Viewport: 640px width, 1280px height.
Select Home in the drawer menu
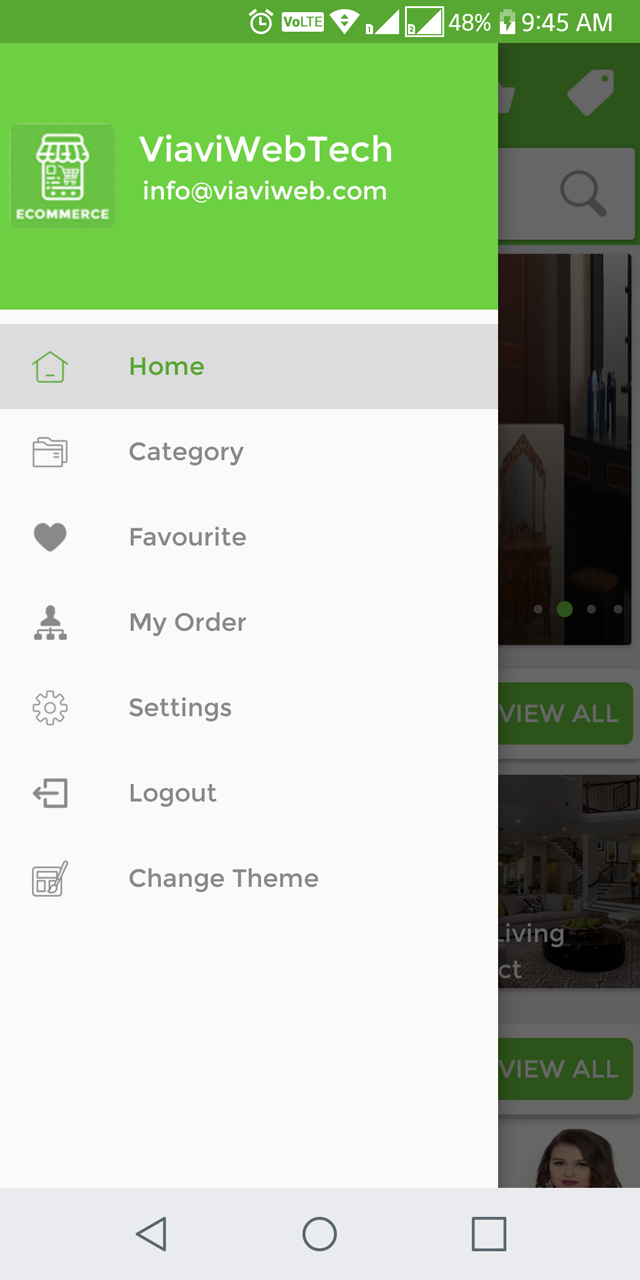coord(166,367)
